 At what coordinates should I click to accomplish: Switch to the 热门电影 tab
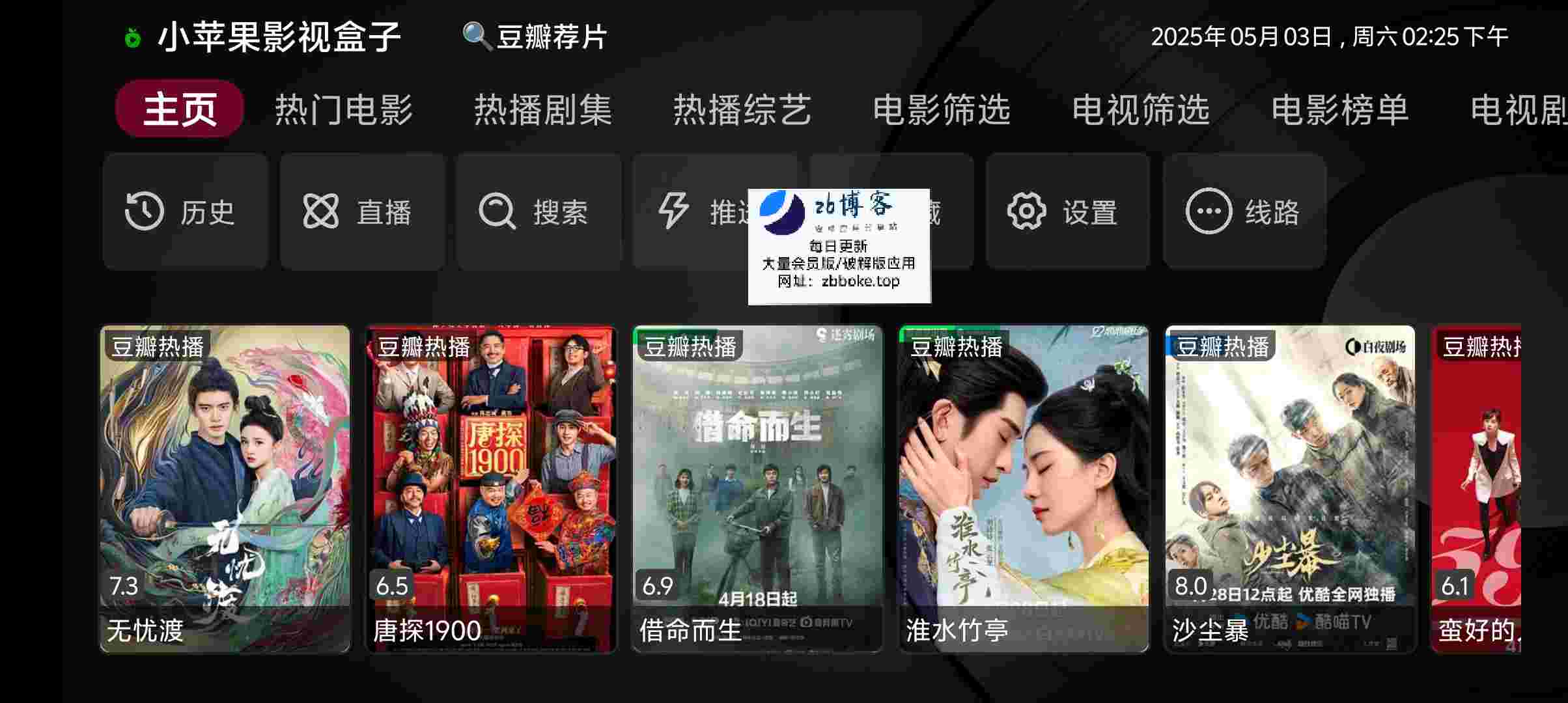(344, 109)
